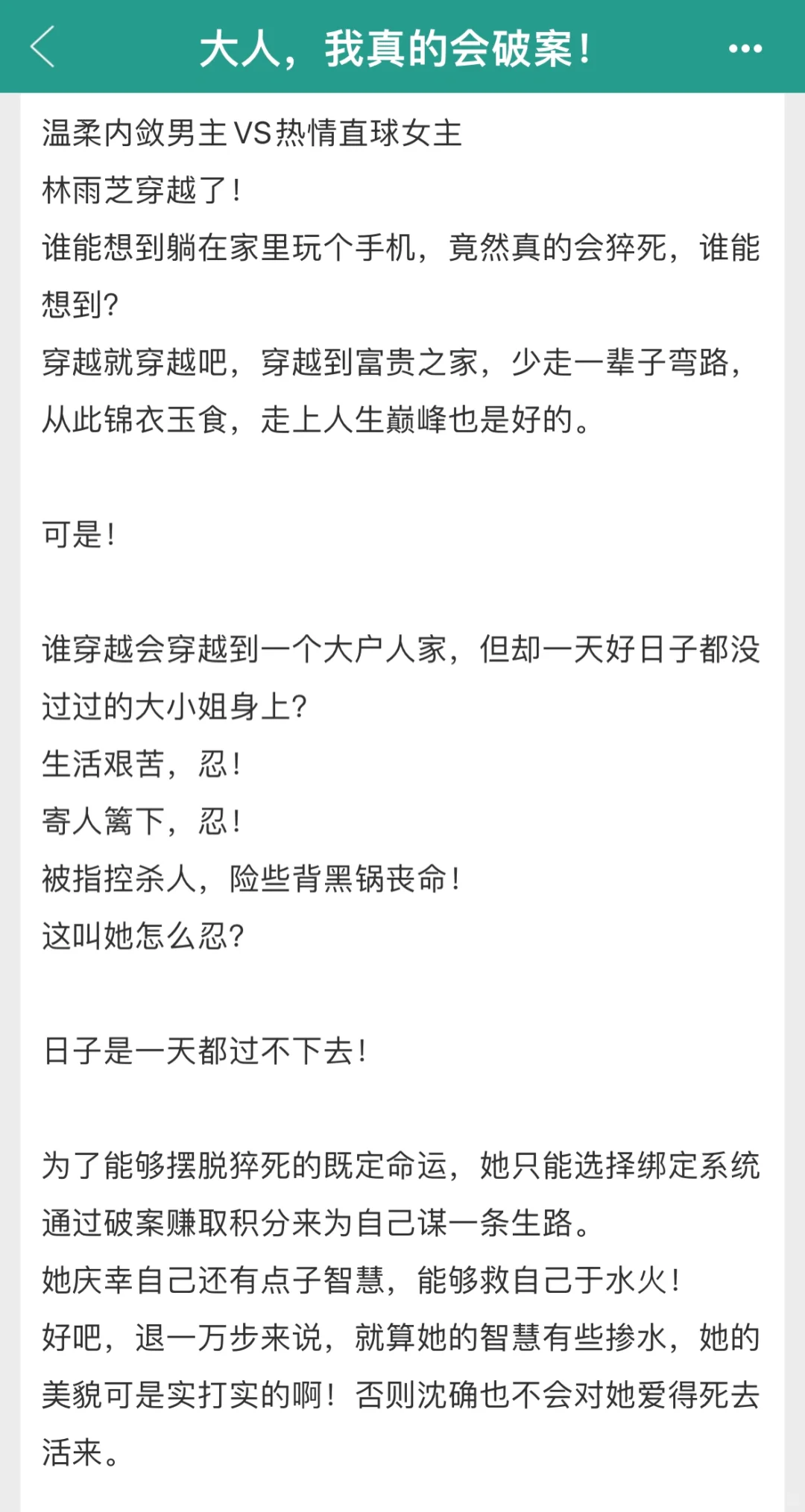Go back using the top-left arrow
Screen dimensions: 805x1512
(42, 48)
